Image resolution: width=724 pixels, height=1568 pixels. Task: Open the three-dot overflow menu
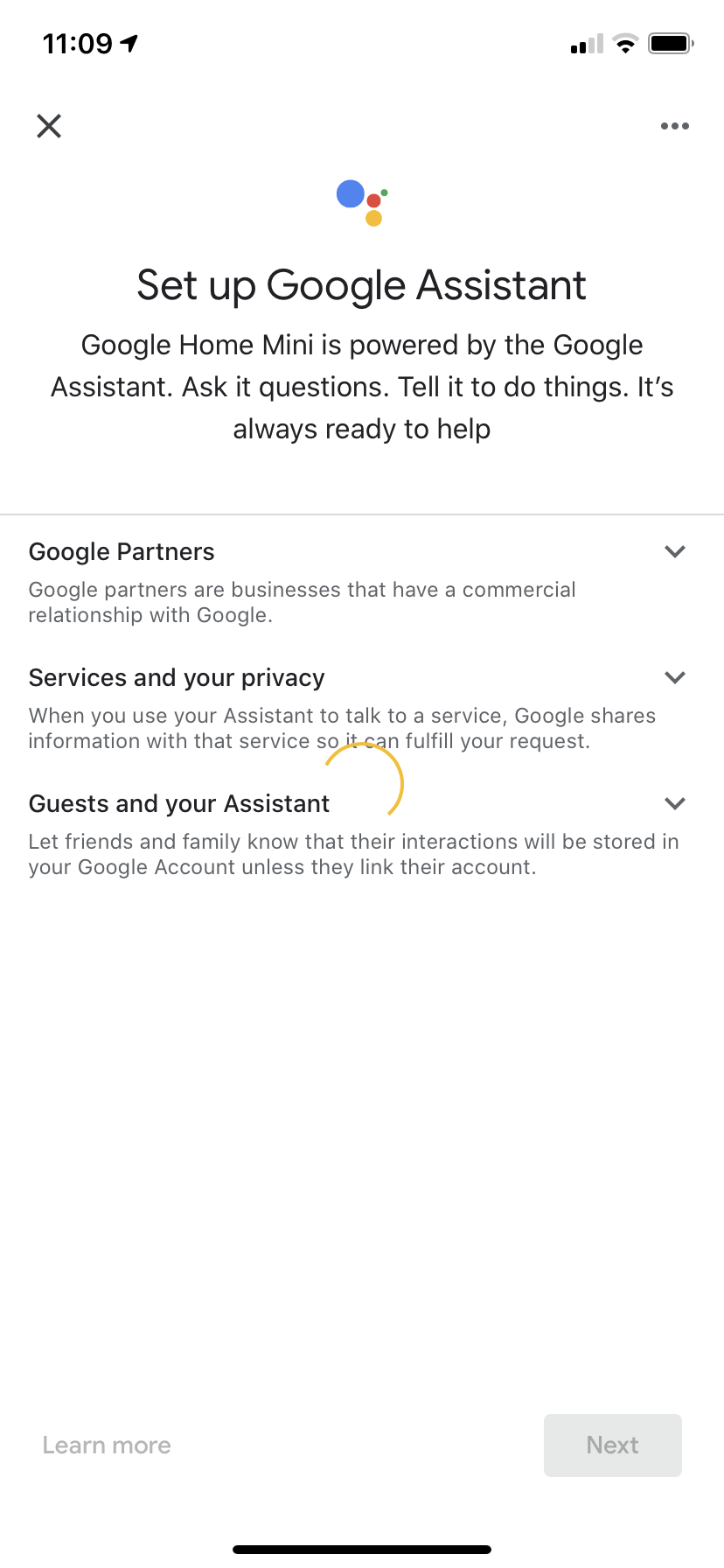(x=674, y=126)
